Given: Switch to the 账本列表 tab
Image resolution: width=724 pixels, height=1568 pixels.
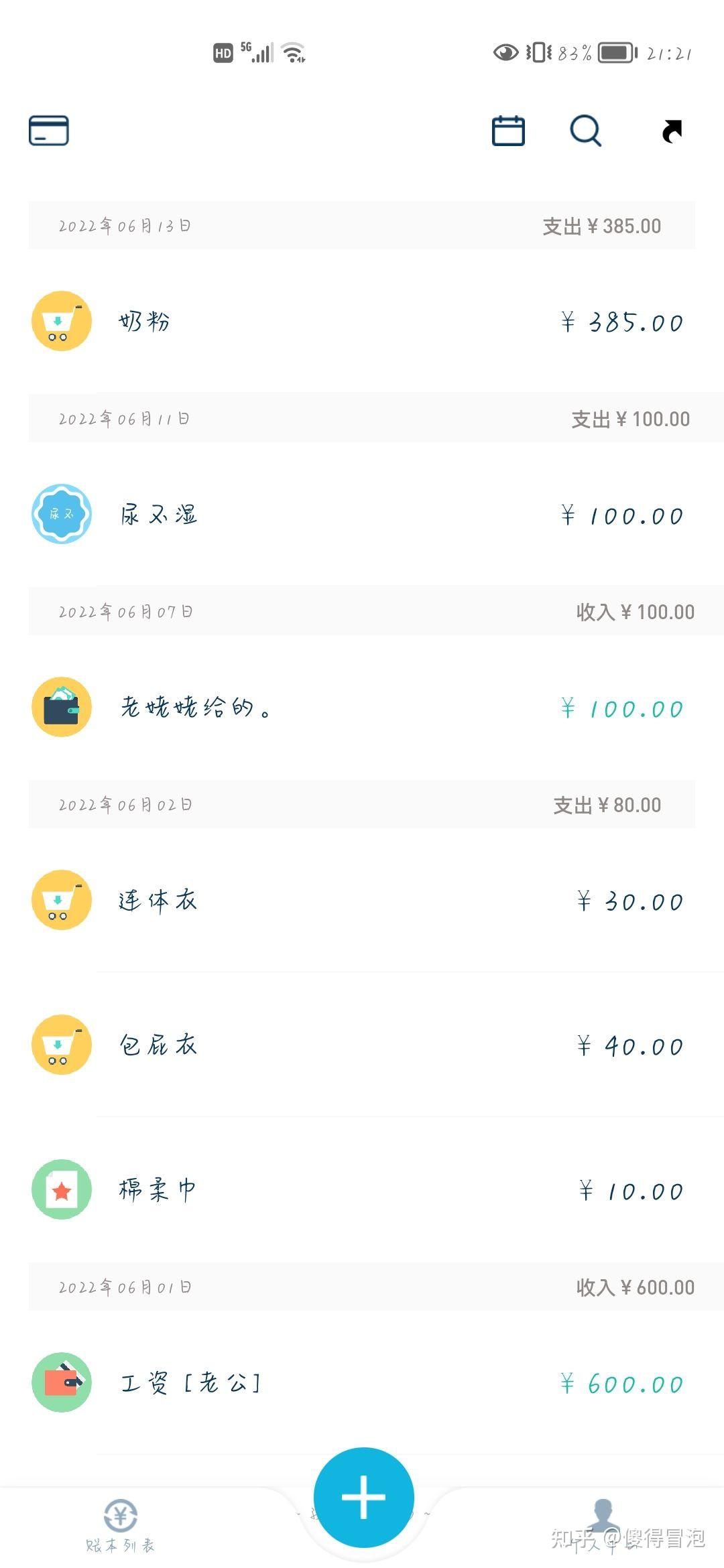Looking at the screenshot, I should [x=121, y=1526].
